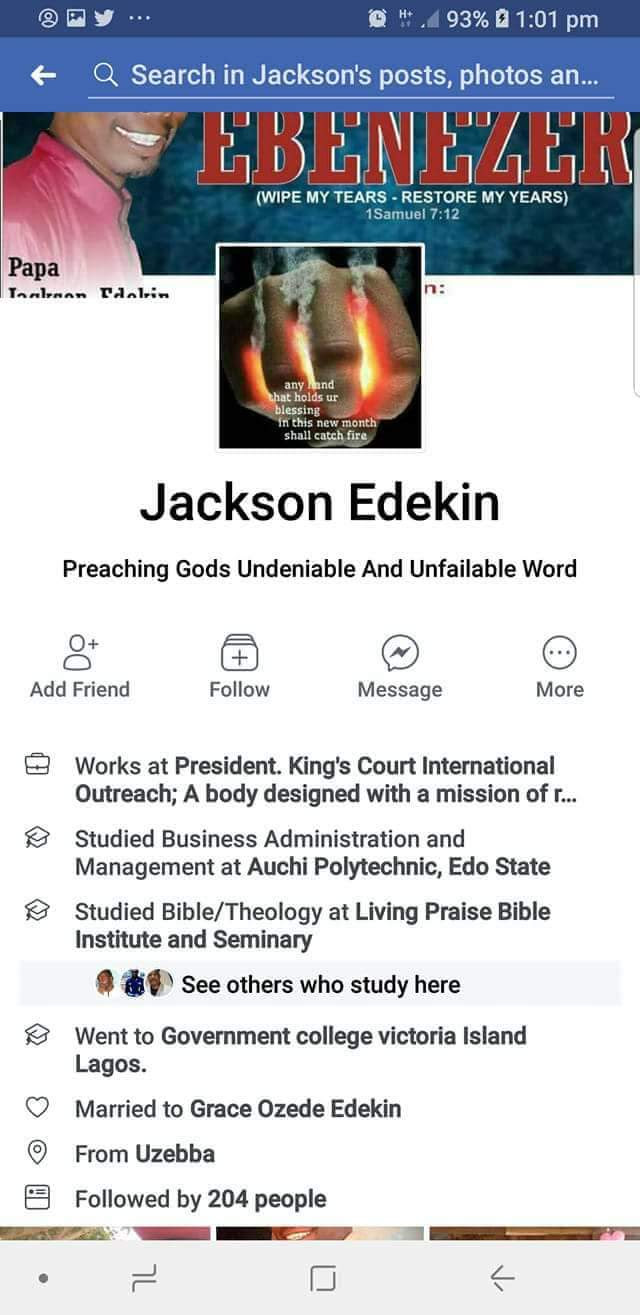The width and height of the screenshot is (640, 1315).
Task: Tap the system back button
Action: pyautogui.click(x=501, y=1277)
